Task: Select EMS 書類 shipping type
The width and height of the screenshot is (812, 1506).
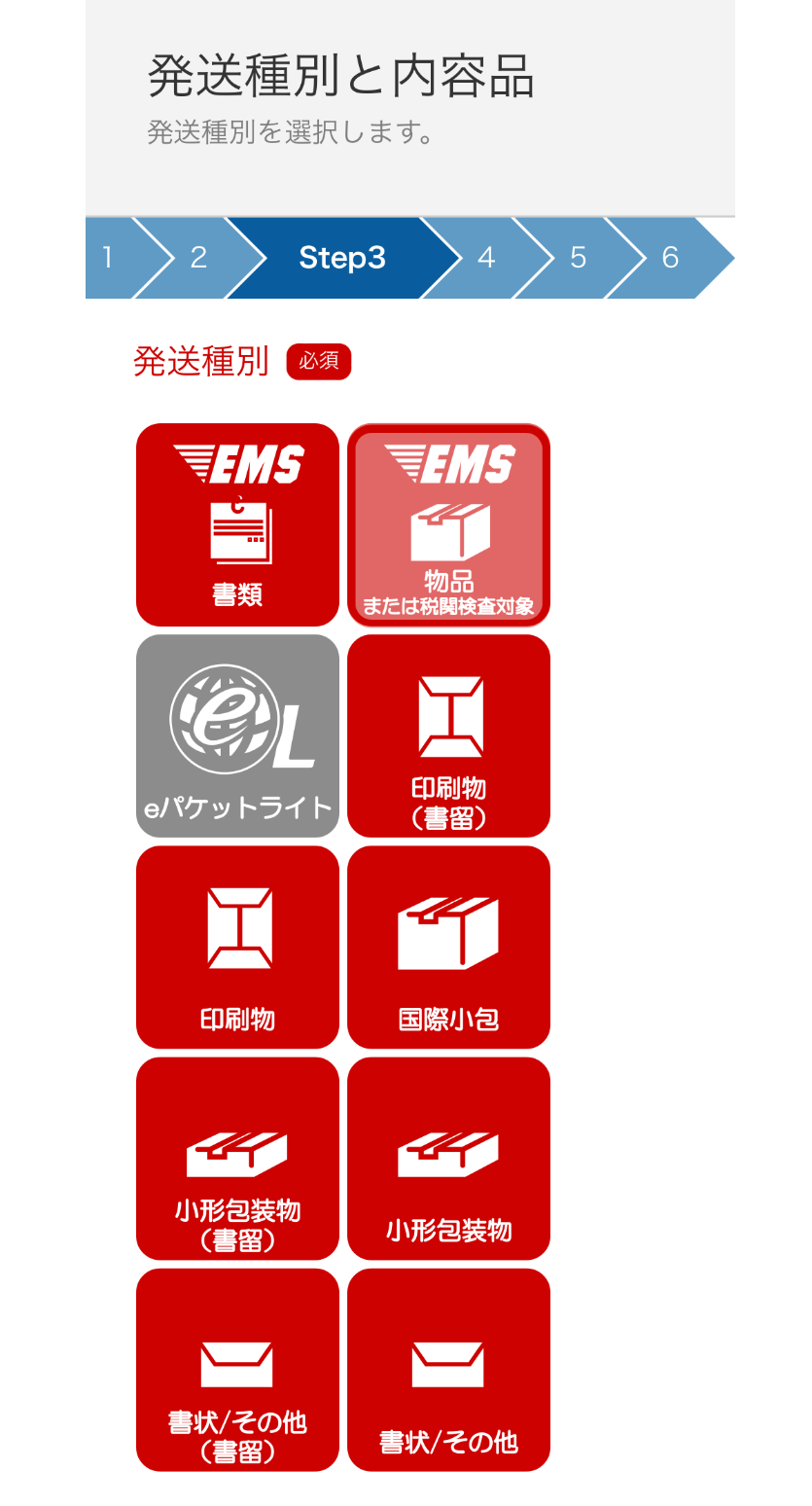Action: 237,524
